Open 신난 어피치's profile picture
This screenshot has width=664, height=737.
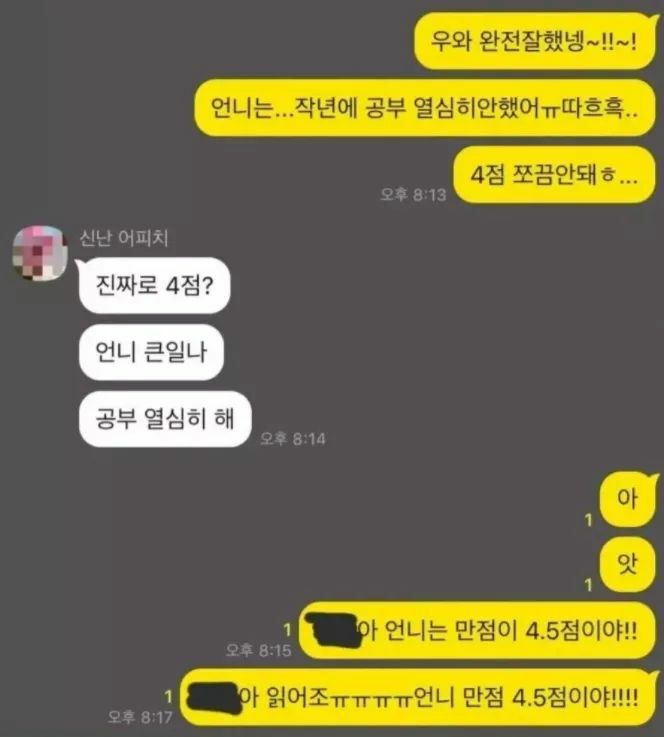[40, 254]
